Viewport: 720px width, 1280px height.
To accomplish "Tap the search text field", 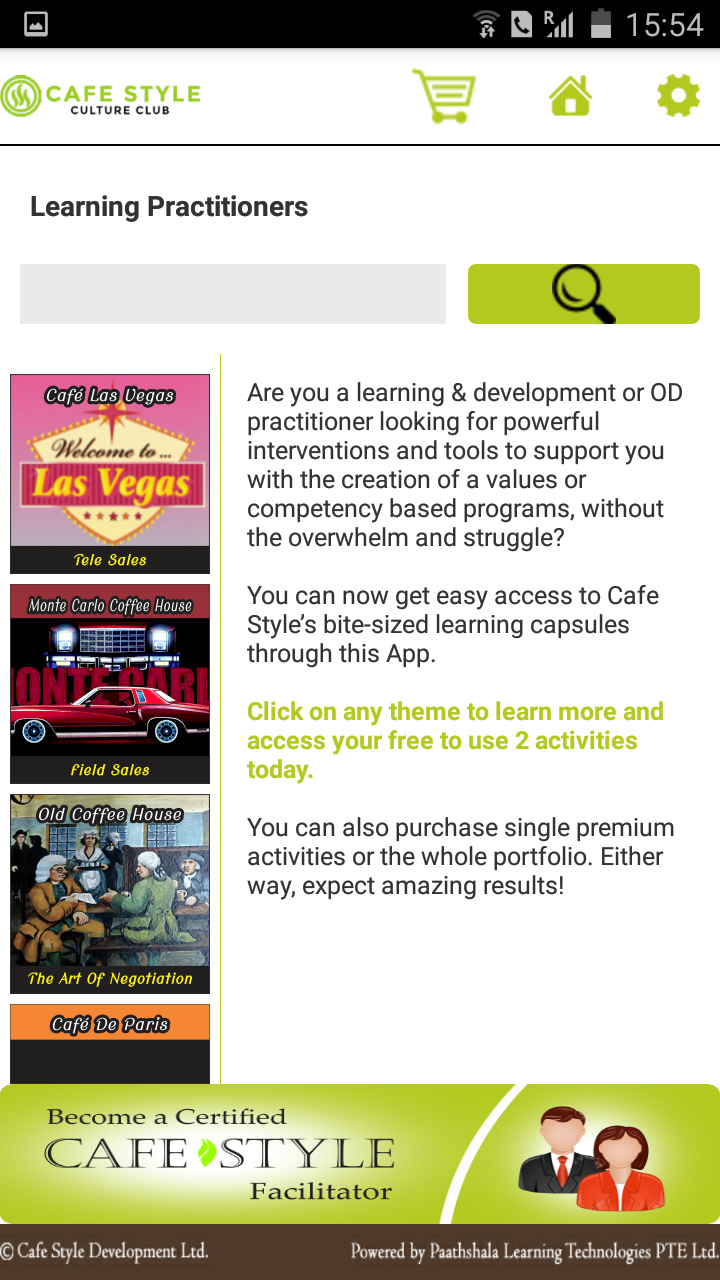I will [x=233, y=294].
